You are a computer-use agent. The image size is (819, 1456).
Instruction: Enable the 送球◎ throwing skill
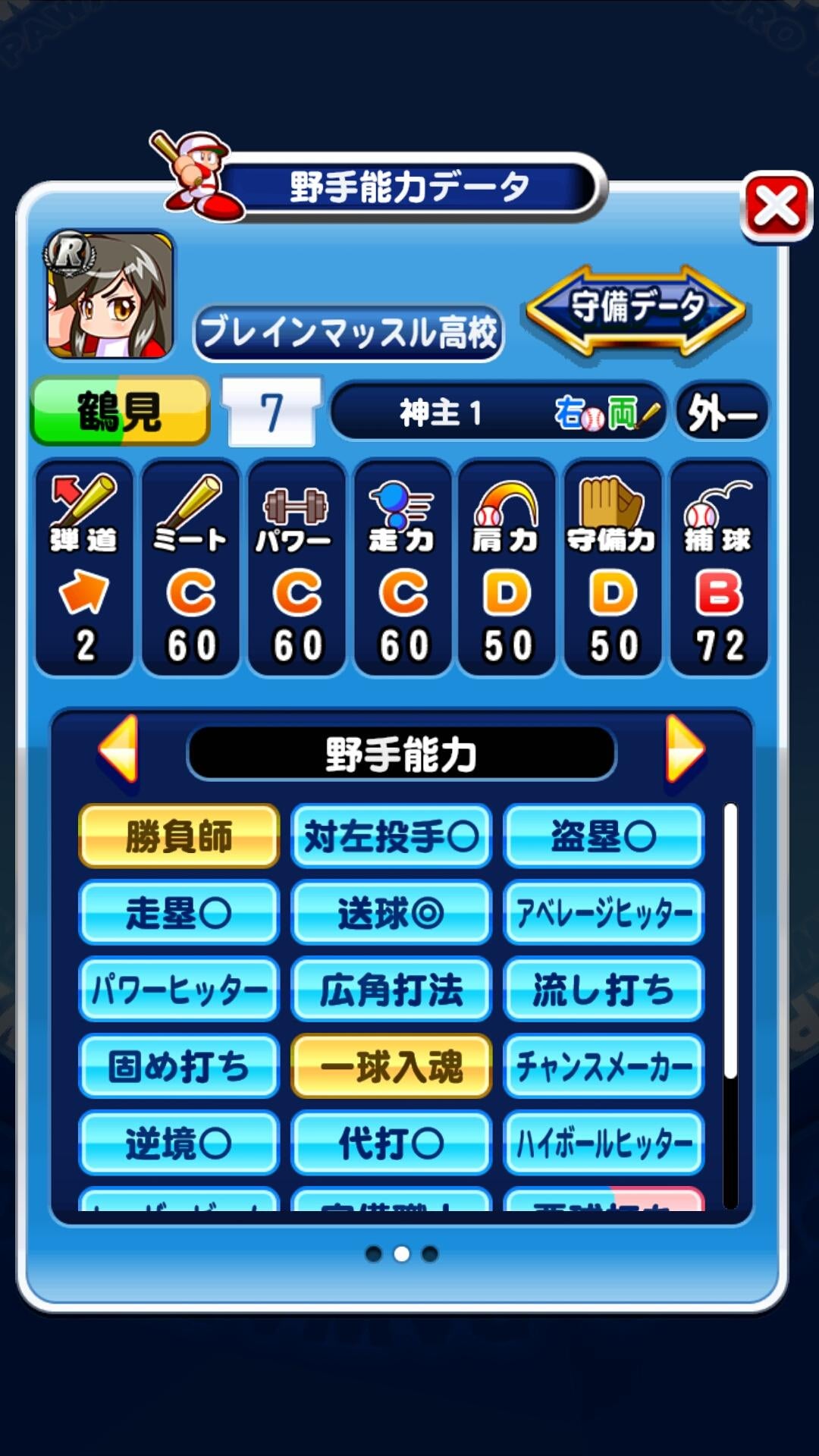(x=391, y=912)
